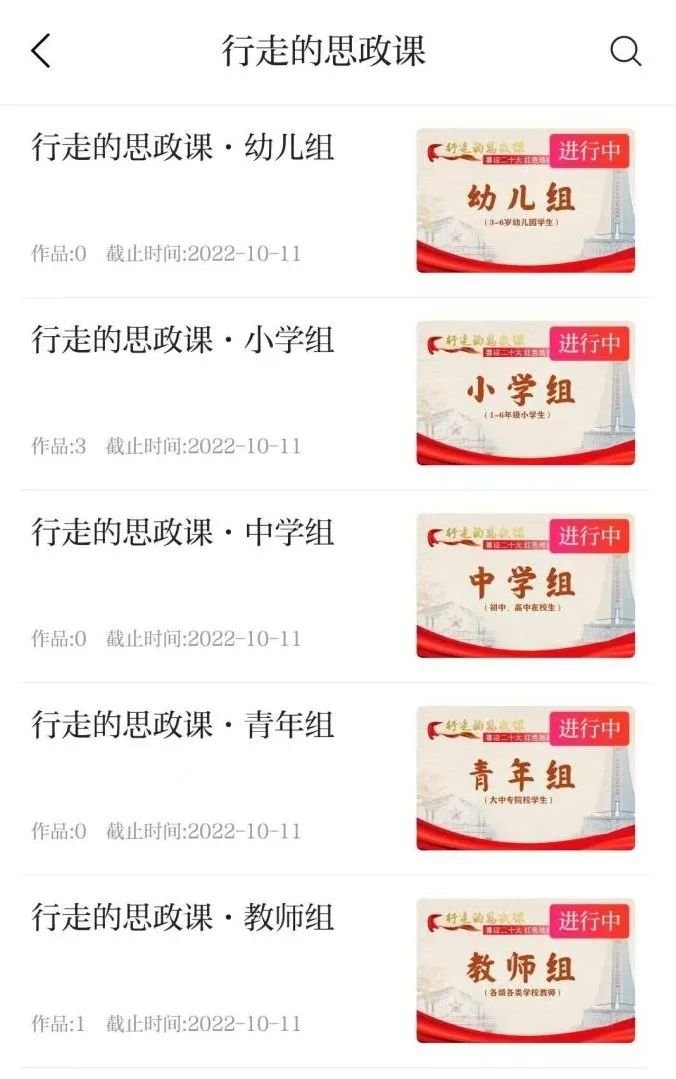Open 行走的思政课·幼儿组 entry

(184, 148)
